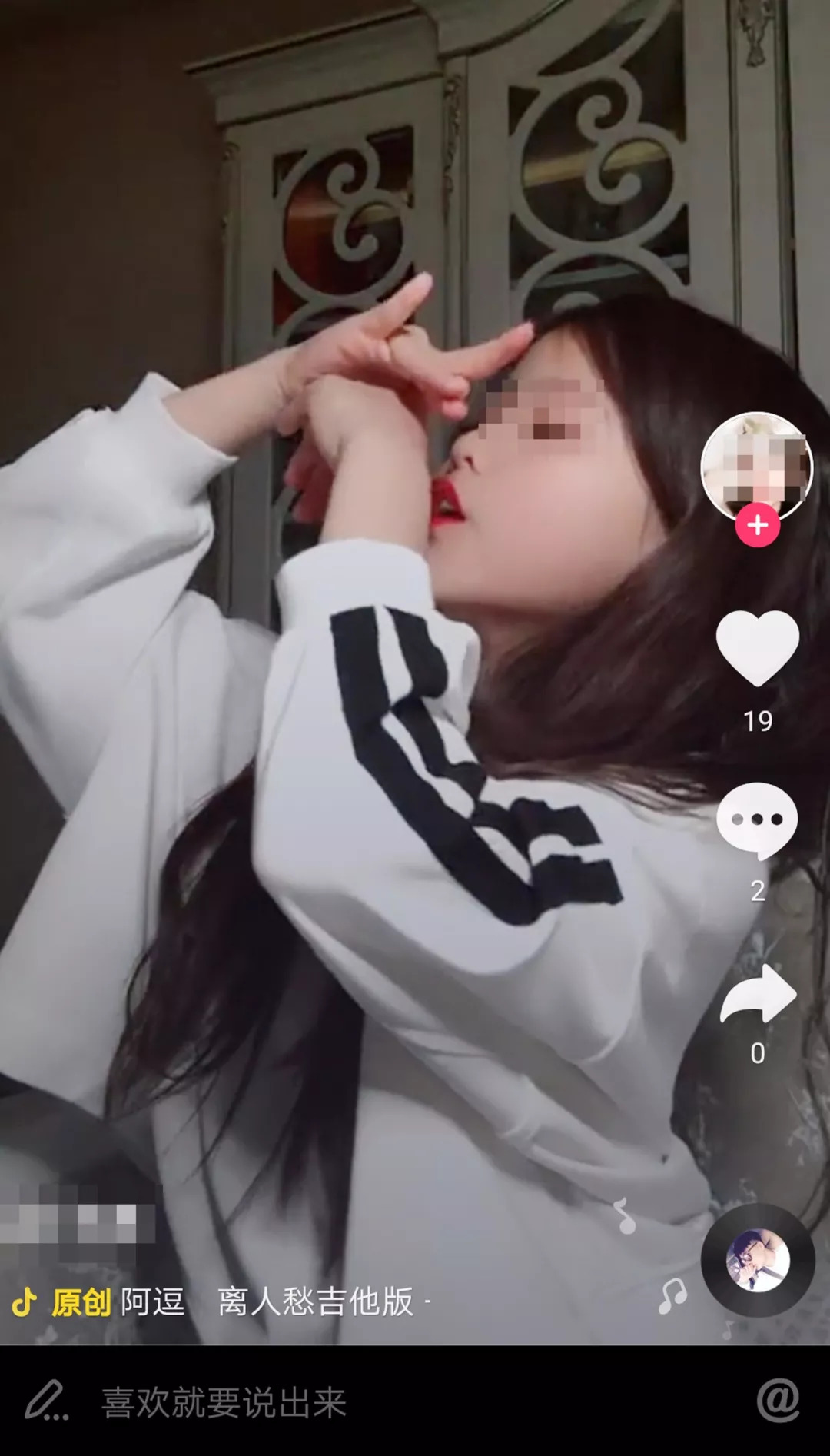Open the video creator's profile avatar
Image resolution: width=830 pixels, height=1456 pixels.
pyautogui.click(x=757, y=466)
